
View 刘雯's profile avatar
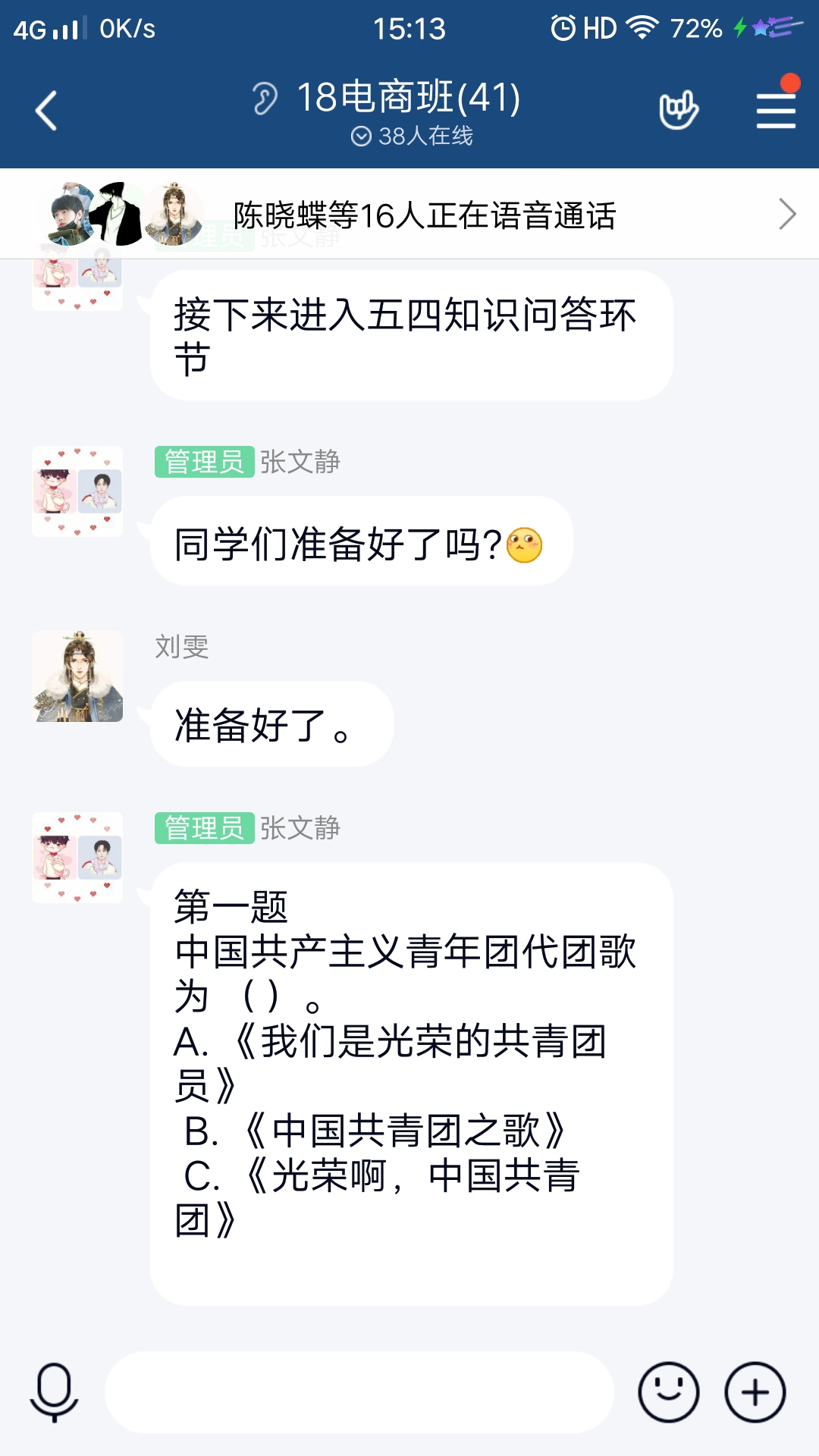click(x=77, y=676)
